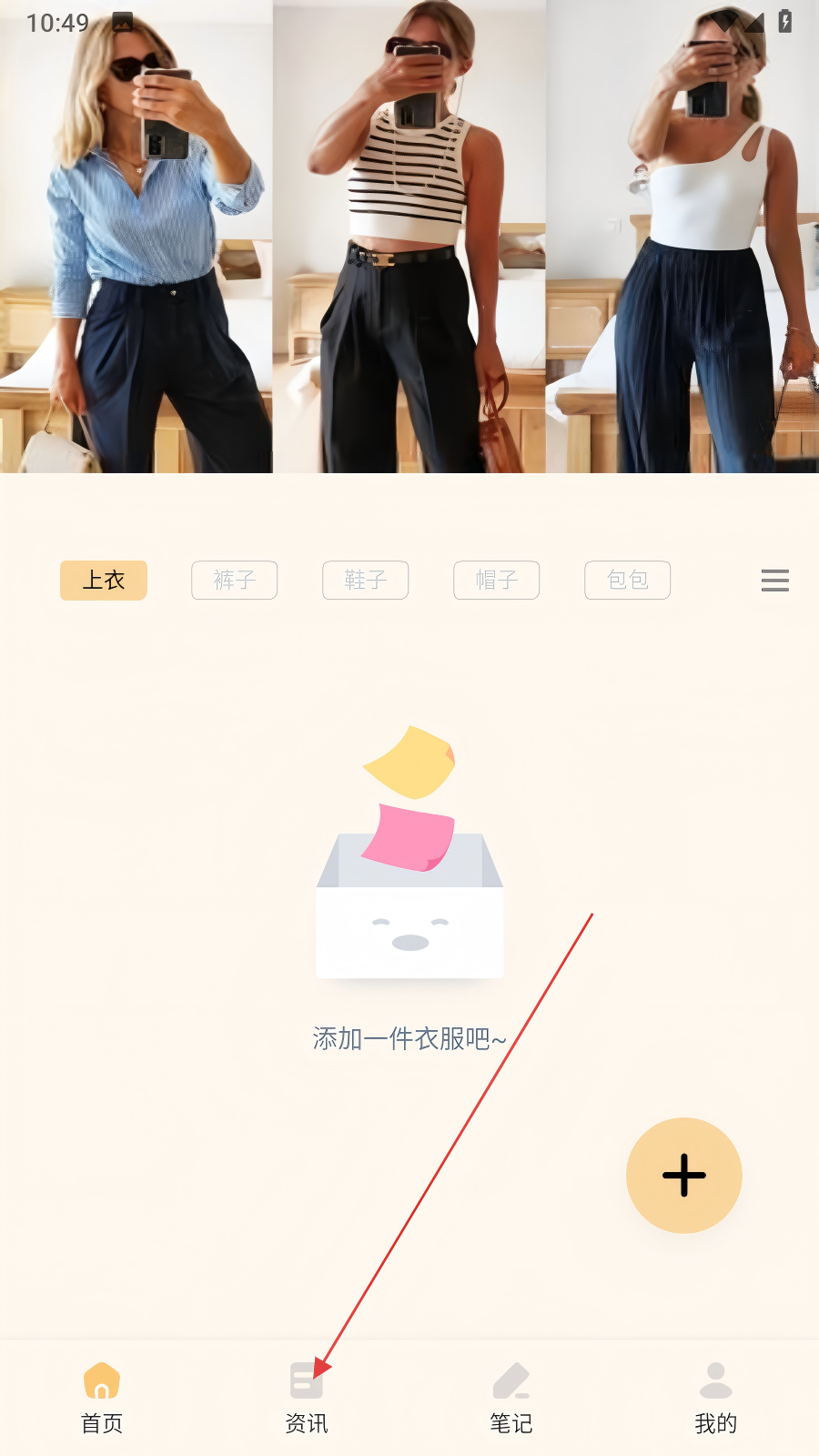Choose the 鞋子 category chip
The image size is (819, 1456).
(366, 581)
